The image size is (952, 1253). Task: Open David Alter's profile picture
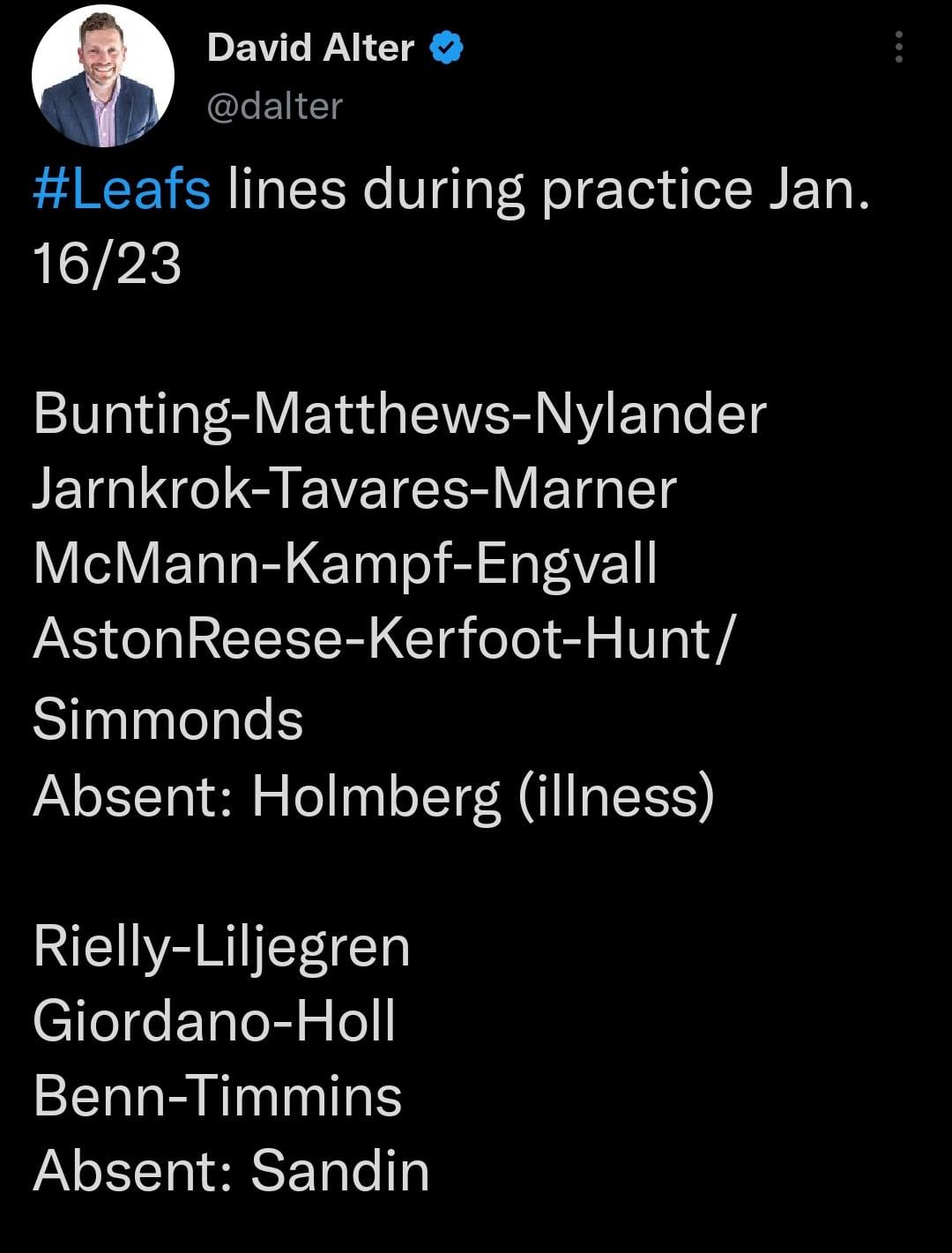click(103, 76)
